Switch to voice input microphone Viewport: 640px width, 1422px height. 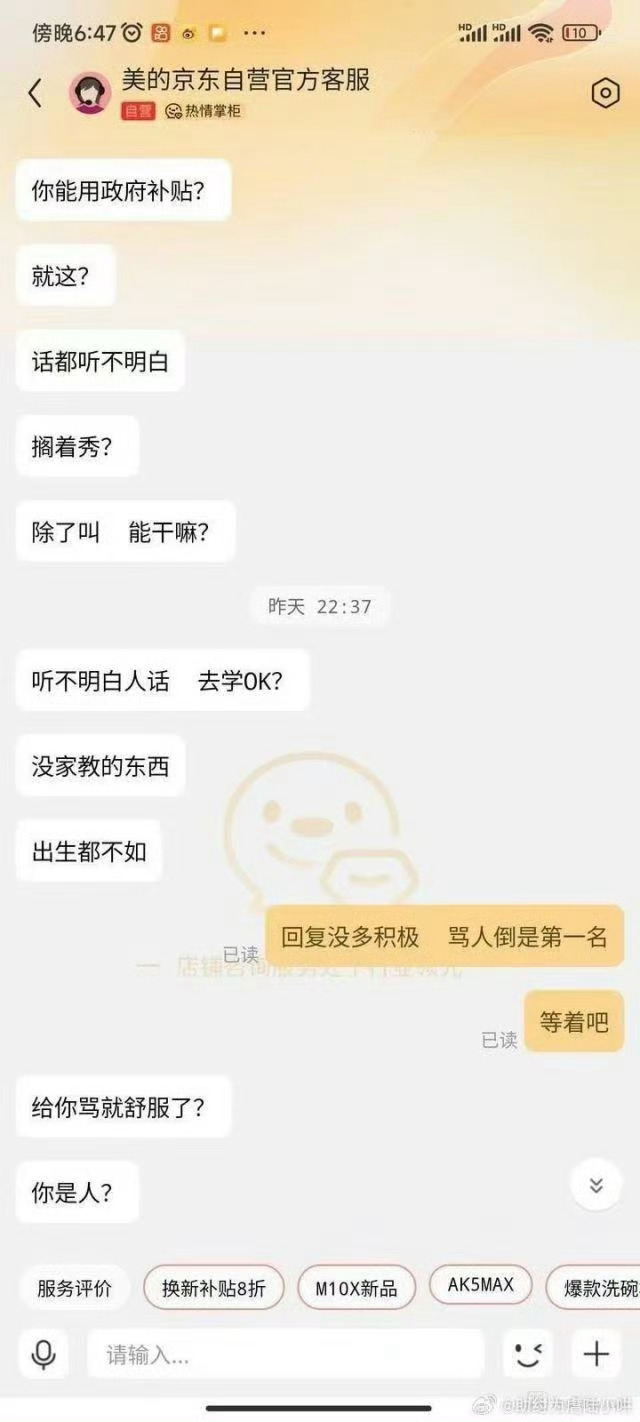(x=43, y=1355)
